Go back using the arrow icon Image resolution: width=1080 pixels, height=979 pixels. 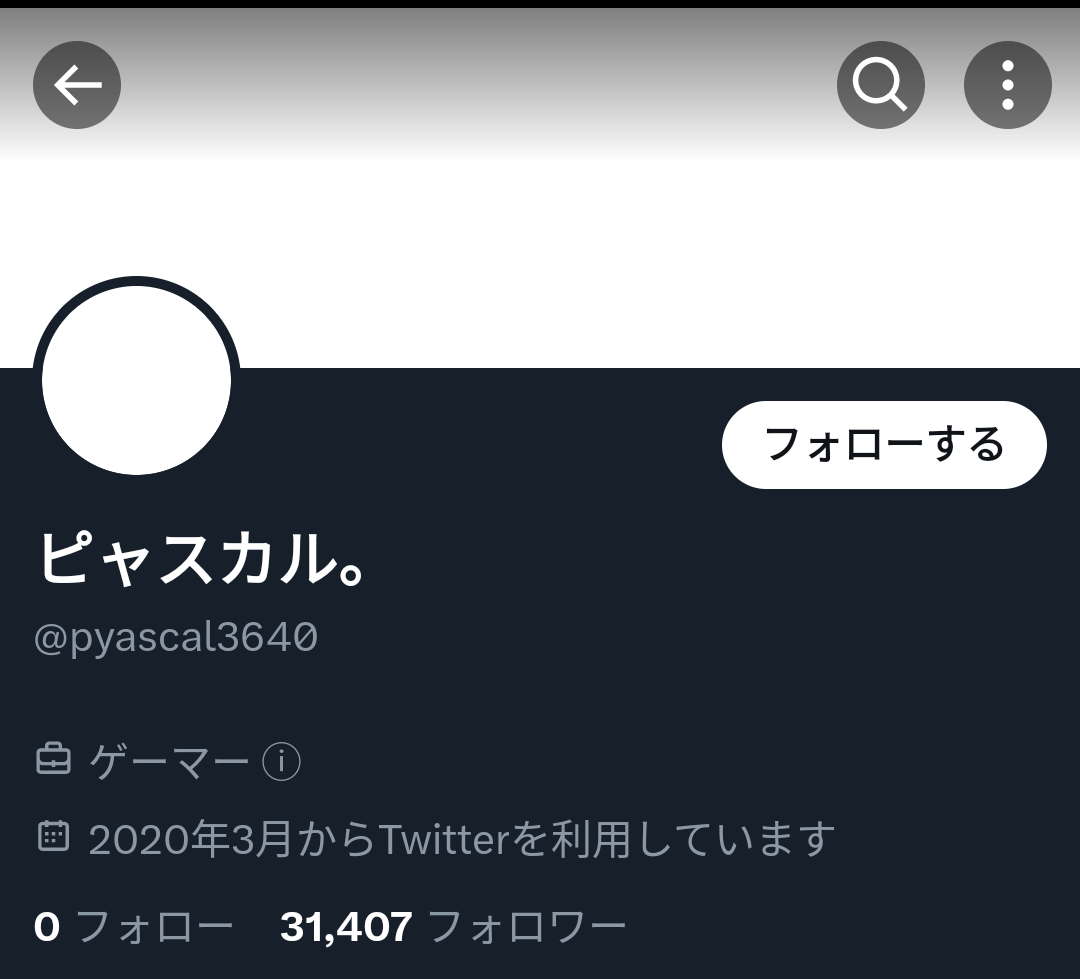[77, 85]
